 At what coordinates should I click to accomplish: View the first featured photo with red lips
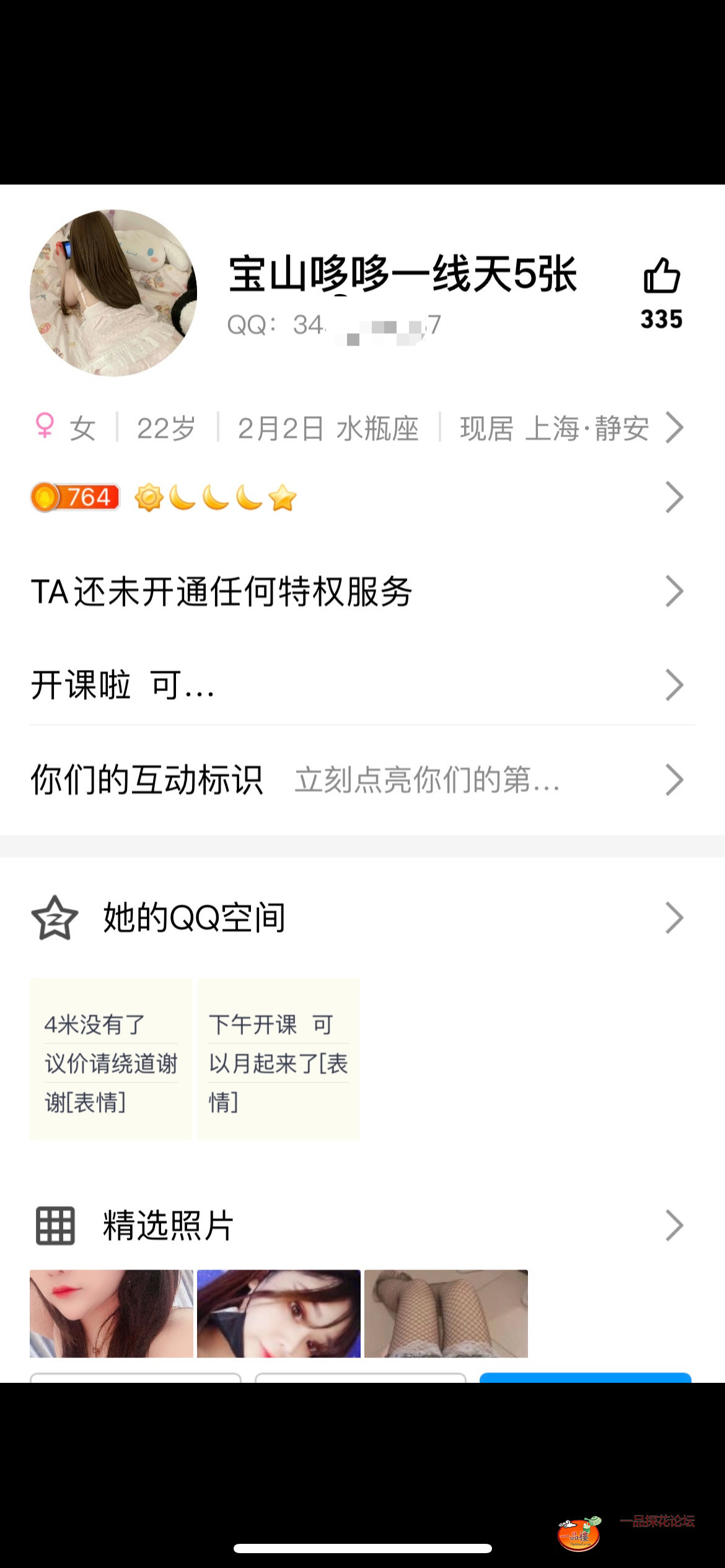pyautogui.click(x=112, y=1313)
